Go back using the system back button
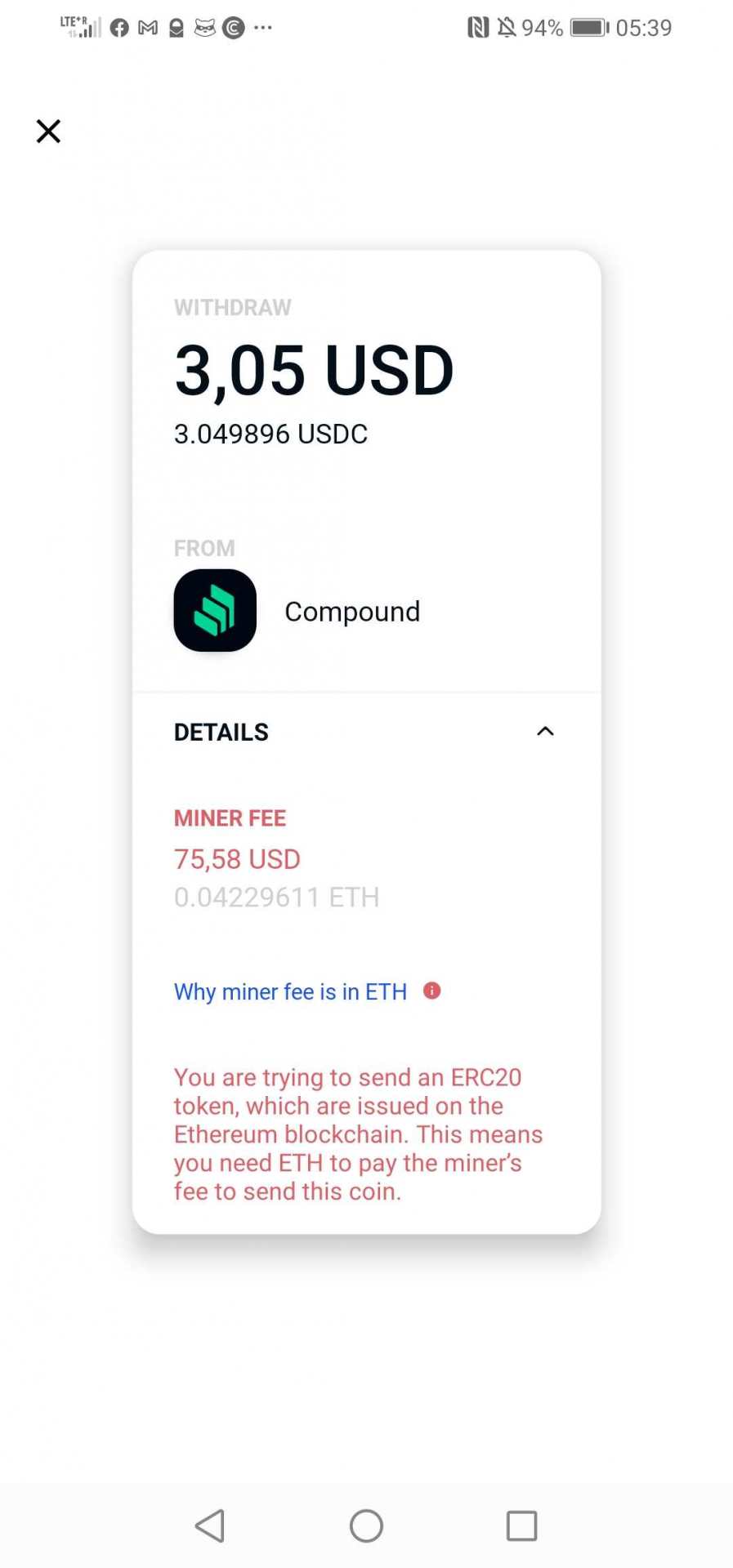 click(x=210, y=1526)
